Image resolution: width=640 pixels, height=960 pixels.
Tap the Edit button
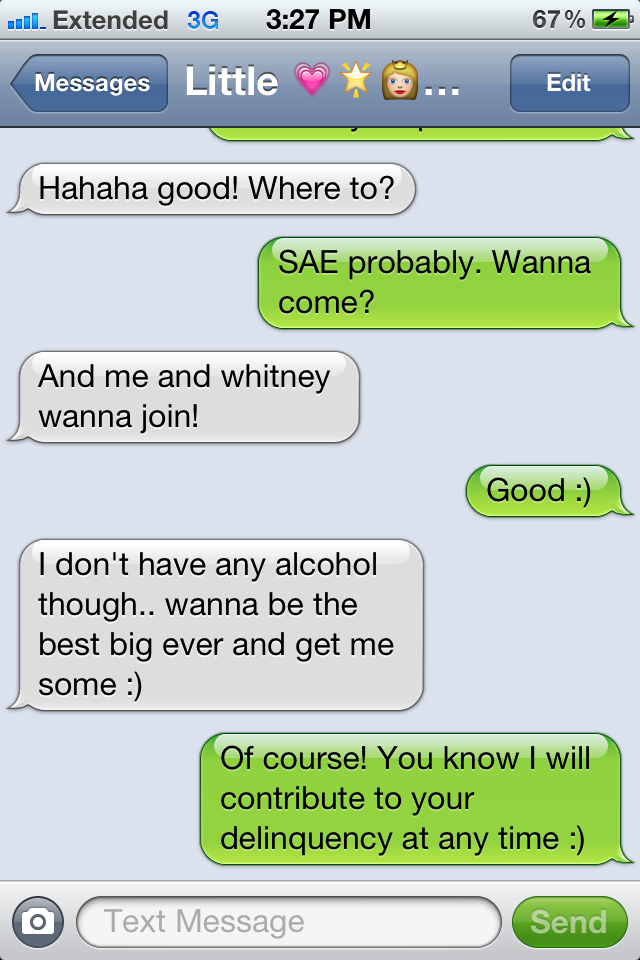568,83
